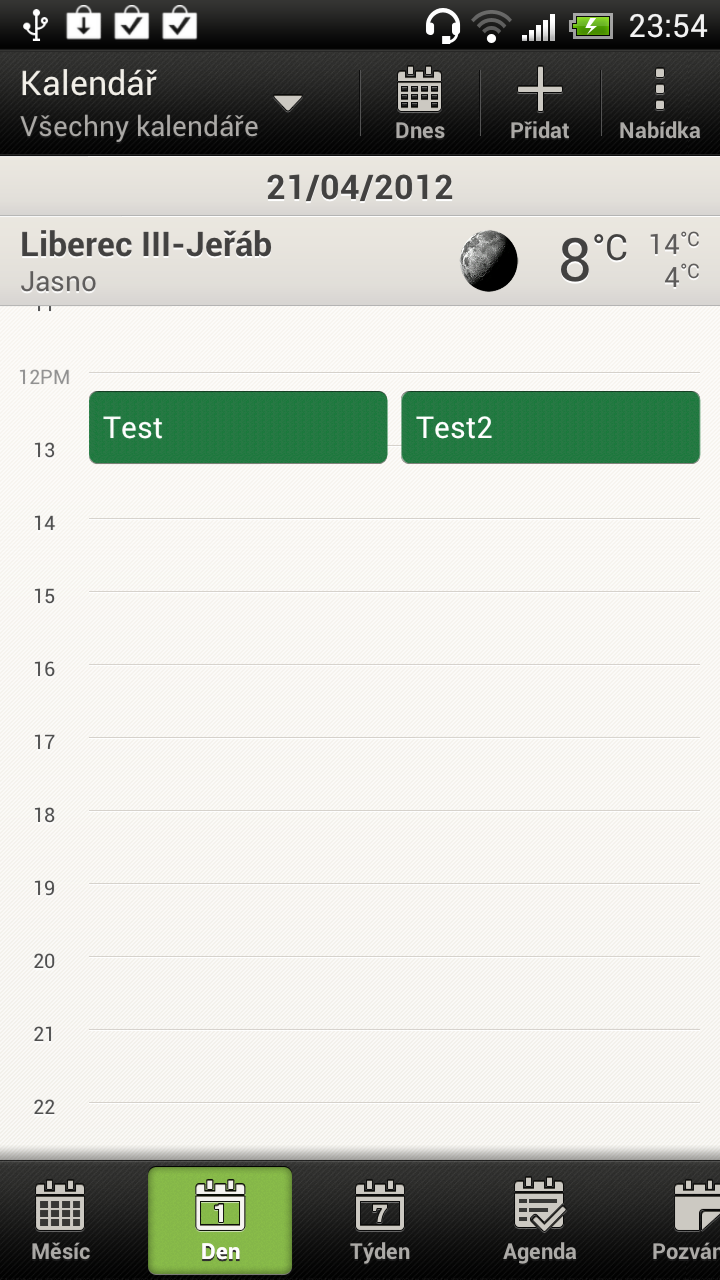The width and height of the screenshot is (720, 1280).
Task: Select the Den day view tab
Action: [x=220, y=1221]
